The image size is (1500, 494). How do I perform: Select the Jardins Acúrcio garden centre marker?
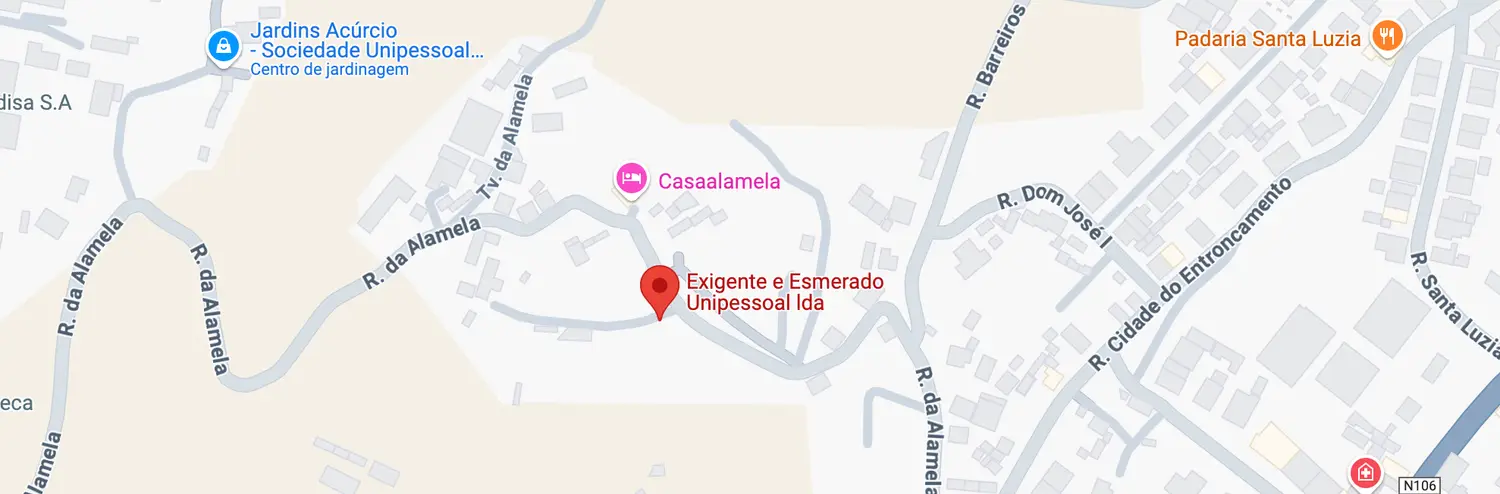222,45
